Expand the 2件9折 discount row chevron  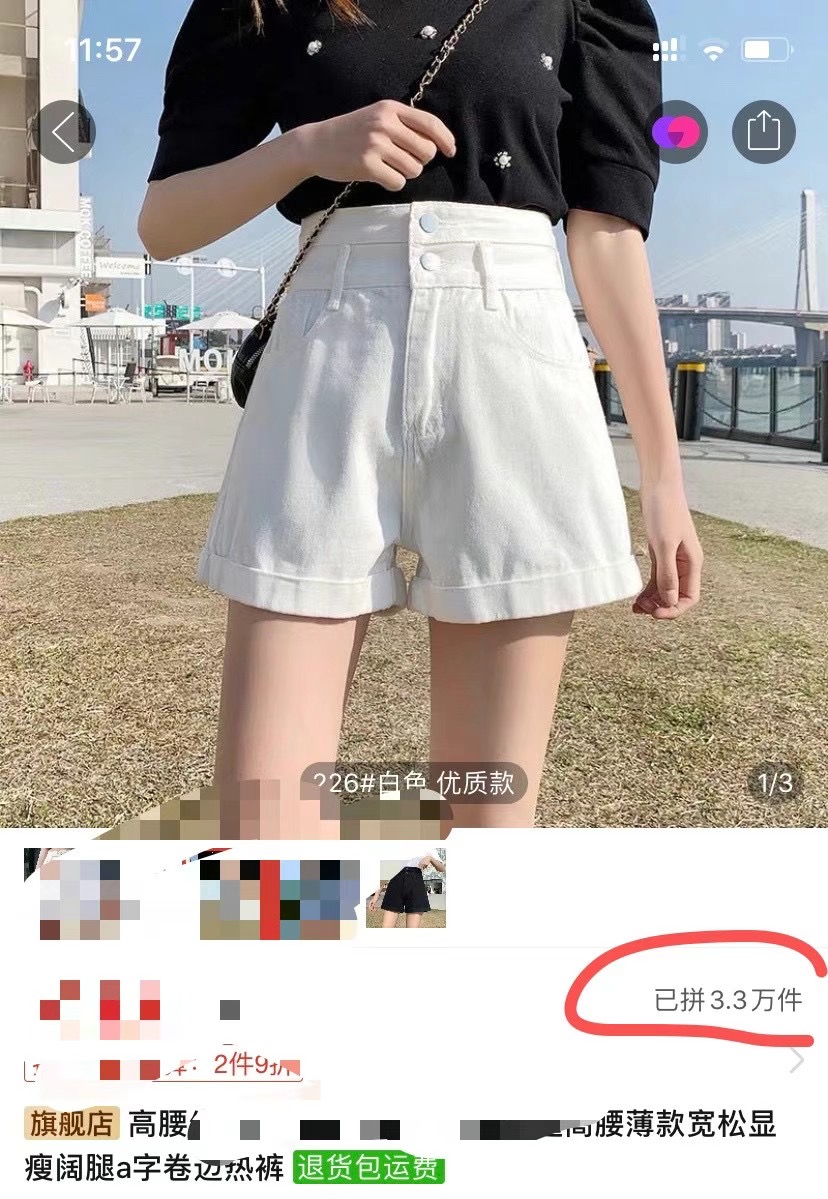click(797, 1061)
